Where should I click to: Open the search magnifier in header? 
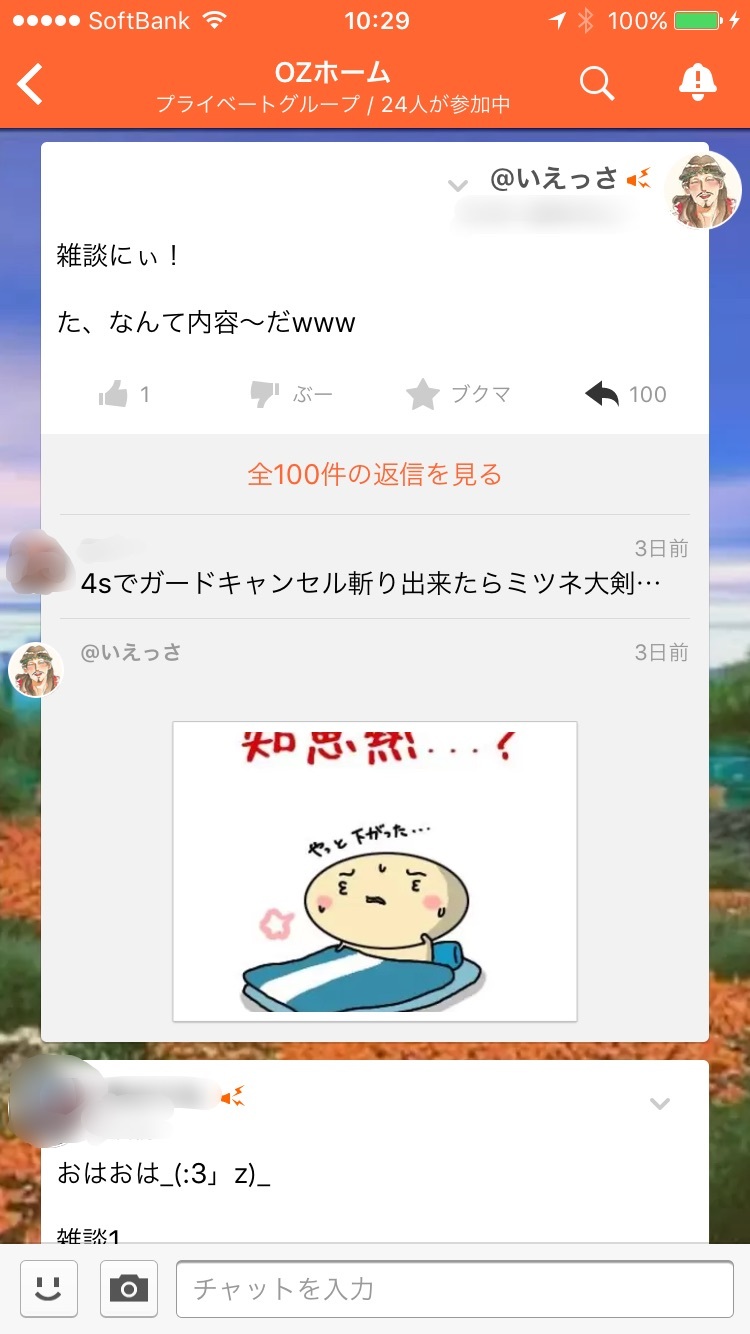point(597,84)
